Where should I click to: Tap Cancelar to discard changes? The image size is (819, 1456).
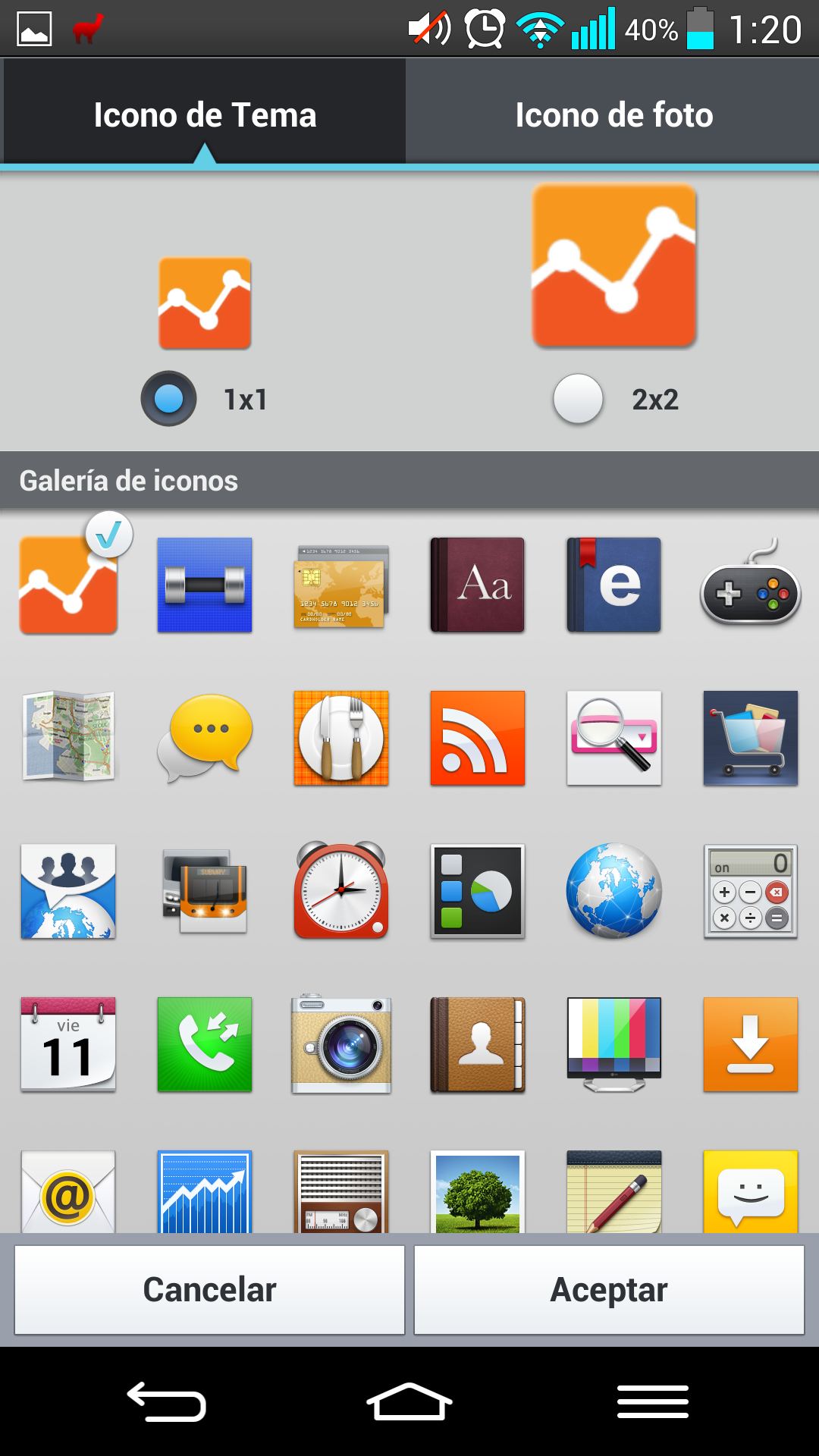[209, 1289]
